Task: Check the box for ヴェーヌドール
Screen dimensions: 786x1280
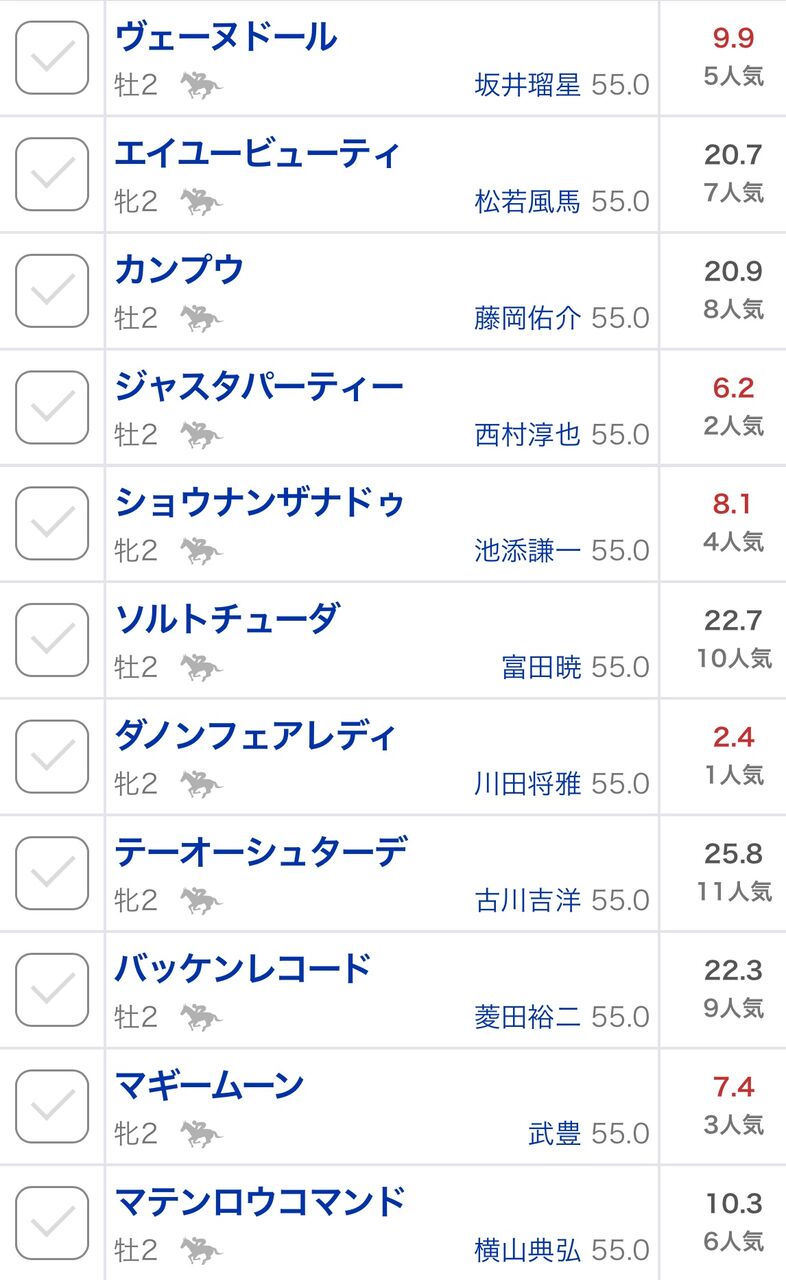Action: pos(52,58)
